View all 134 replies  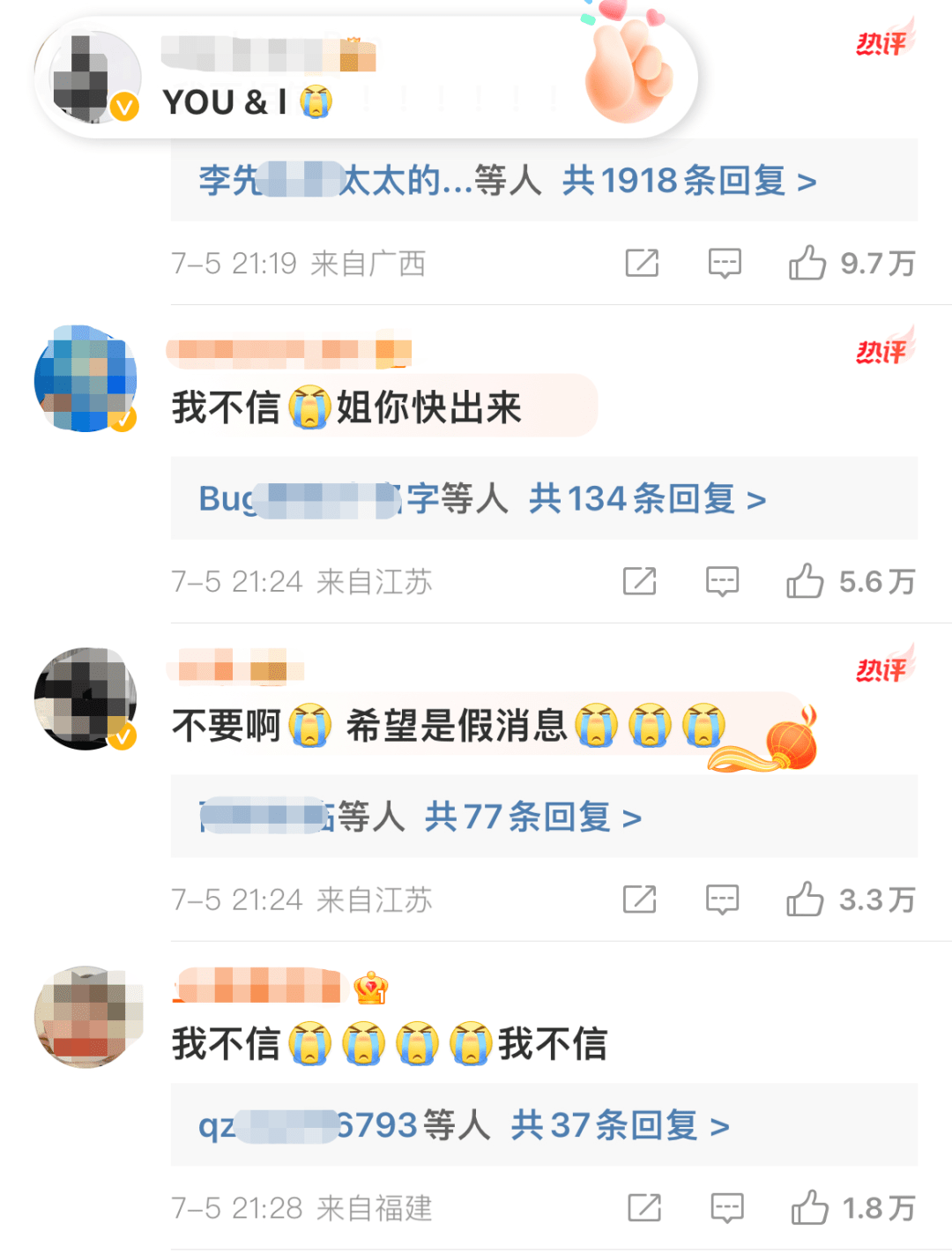[646, 499]
